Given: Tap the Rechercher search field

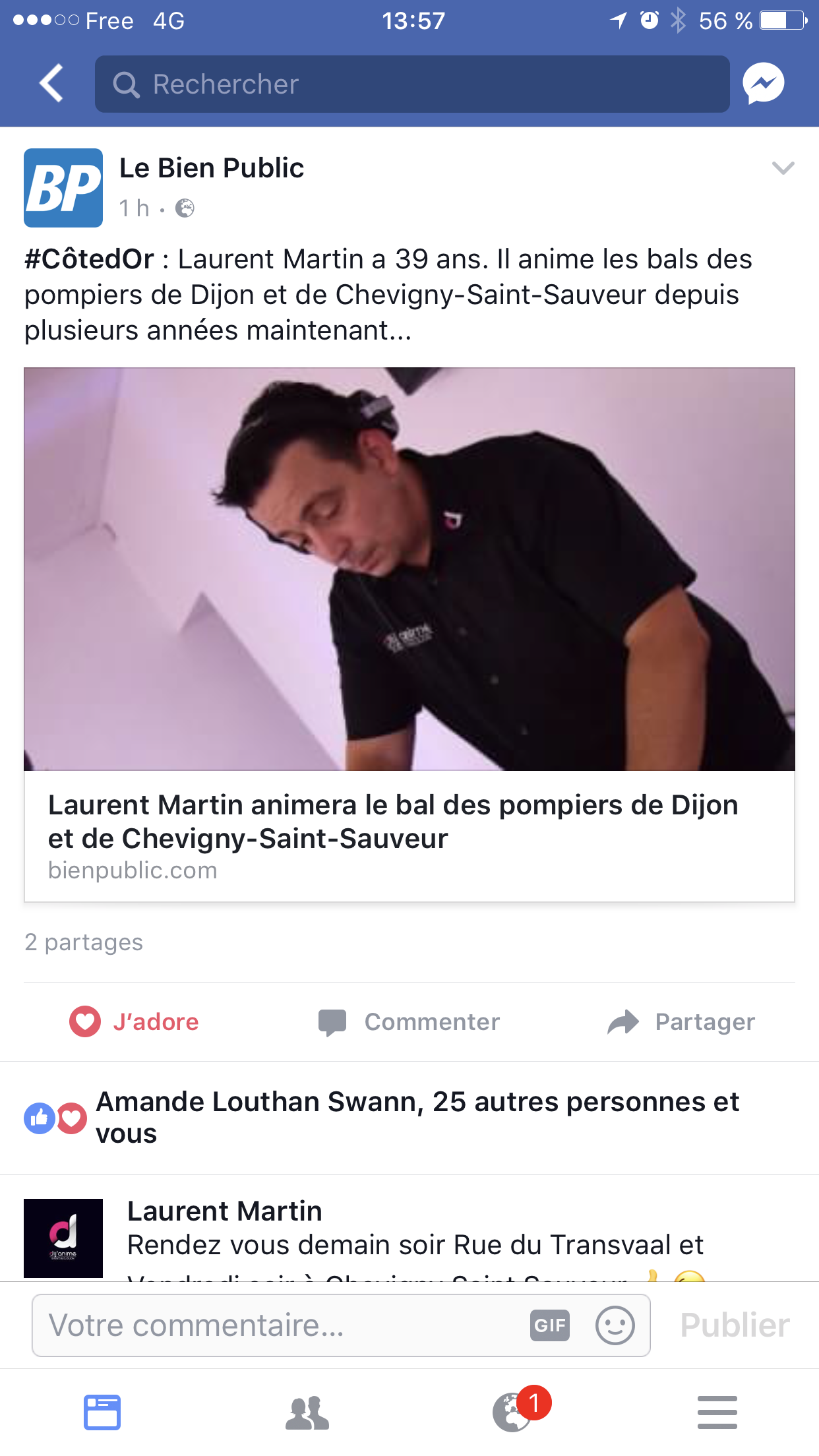Looking at the screenshot, I should pos(412,84).
